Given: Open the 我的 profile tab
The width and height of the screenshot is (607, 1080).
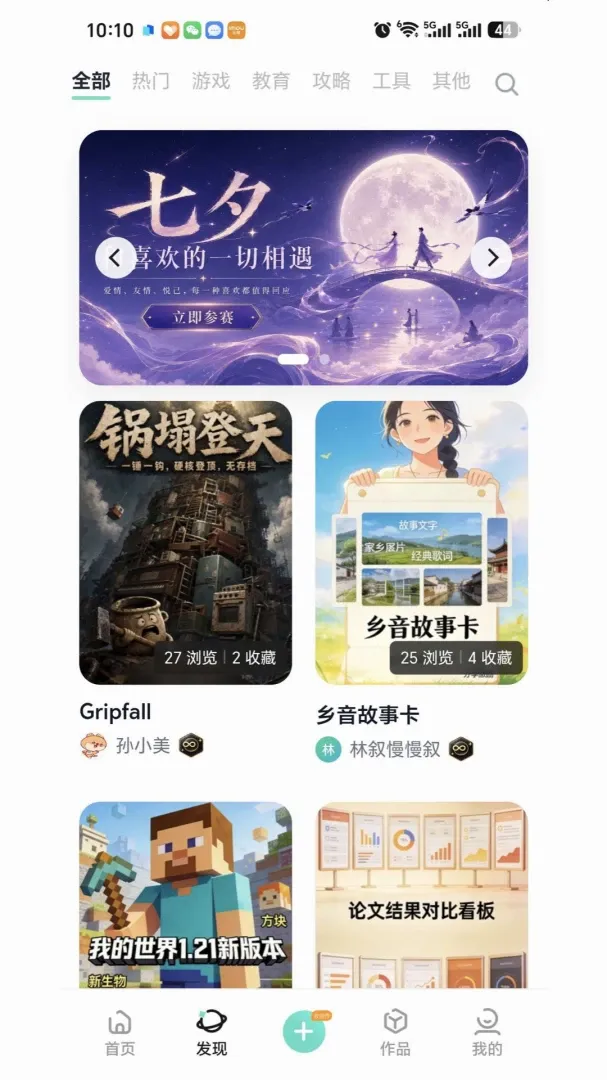Looking at the screenshot, I should 487,1033.
